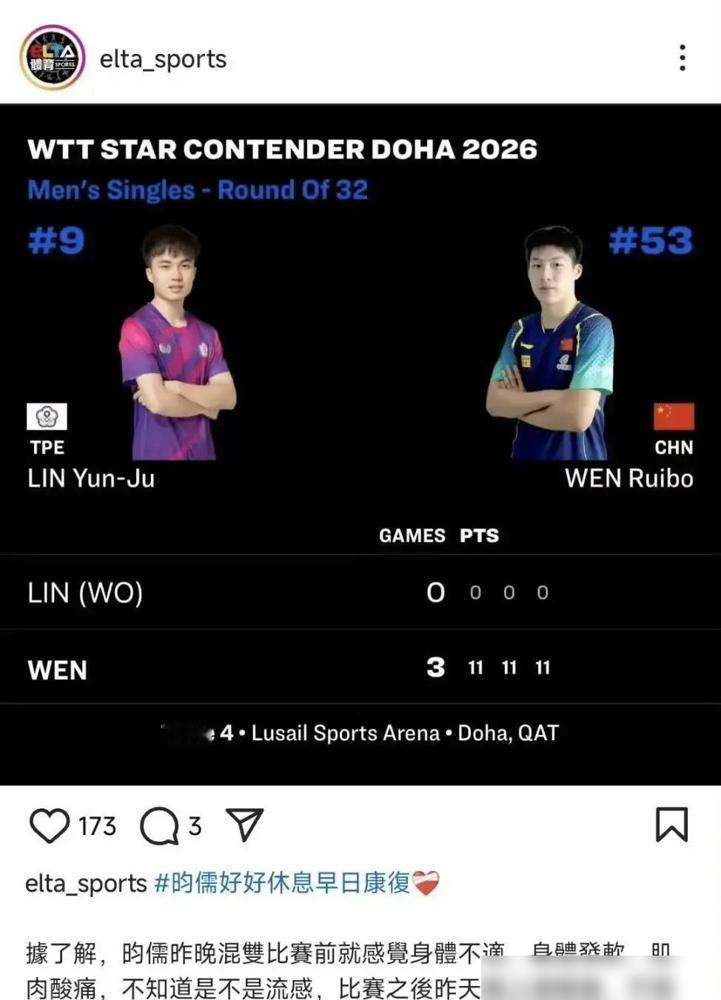
Task: Open the elta_sports profile picture
Action: coord(52,58)
